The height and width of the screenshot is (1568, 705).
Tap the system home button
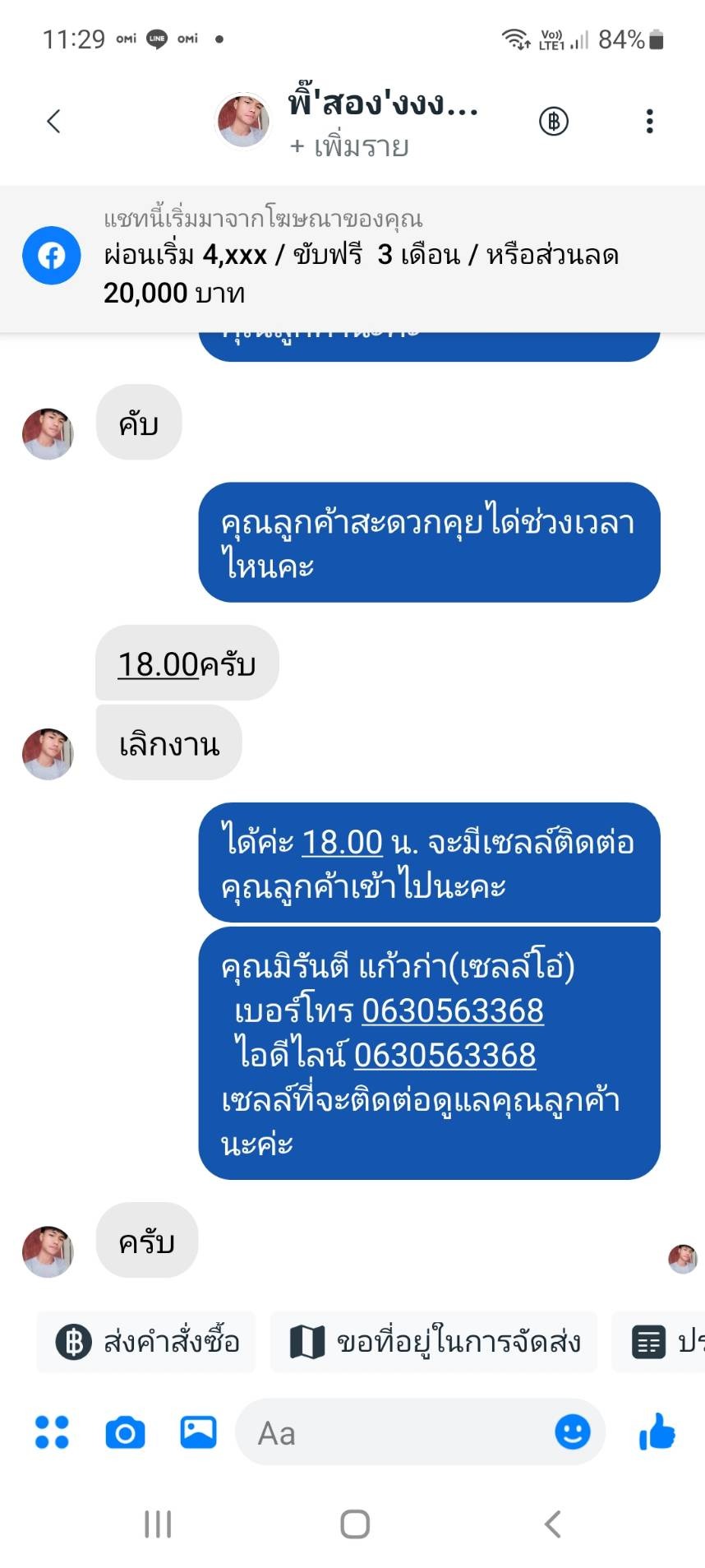[x=354, y=1524]
